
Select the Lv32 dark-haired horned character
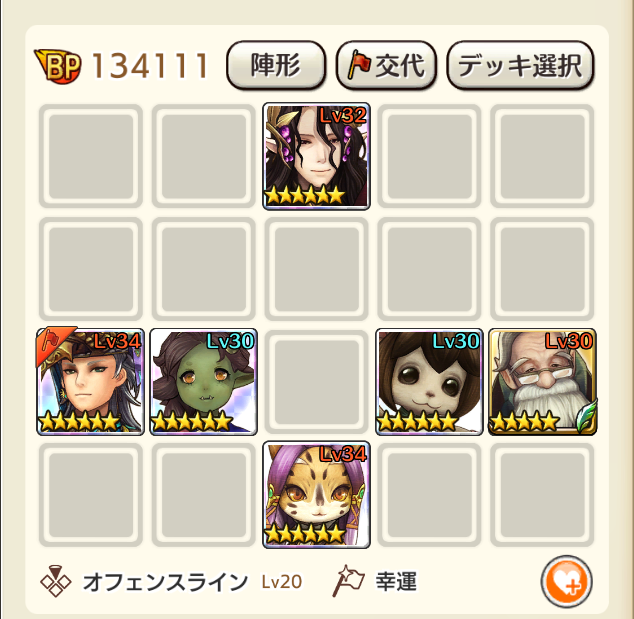pos(317,156)
